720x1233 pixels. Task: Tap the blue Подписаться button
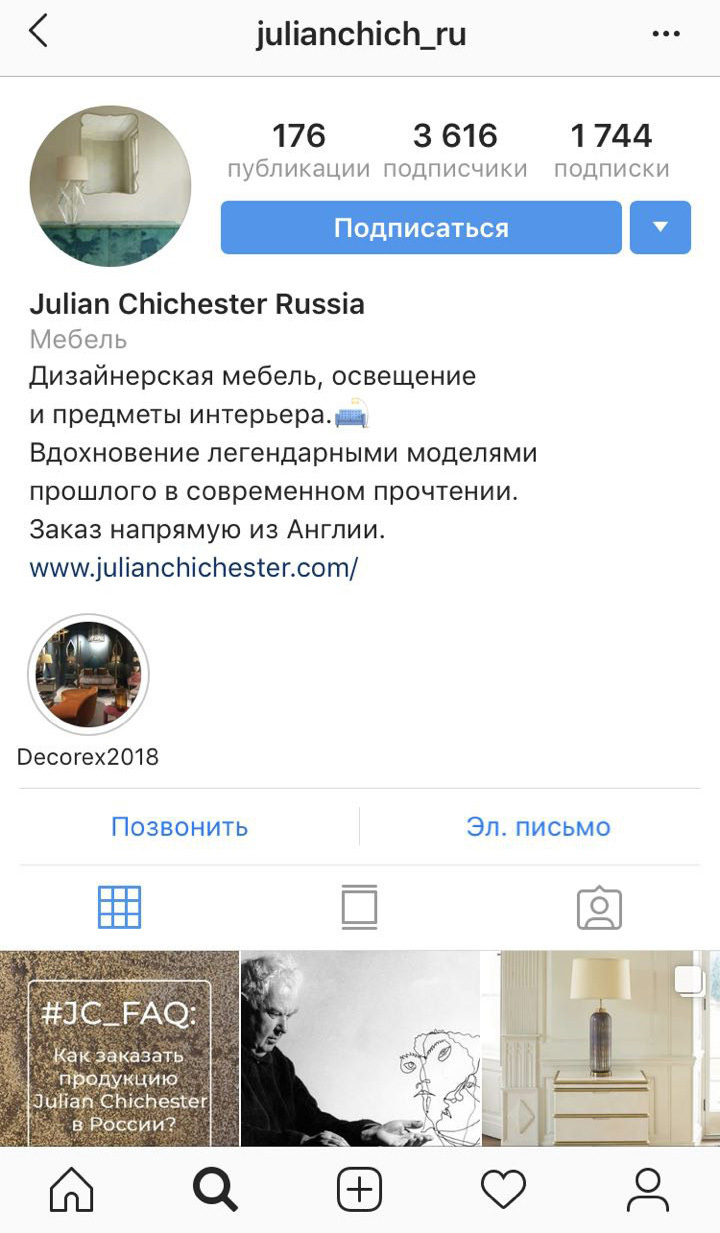[421, 228]
